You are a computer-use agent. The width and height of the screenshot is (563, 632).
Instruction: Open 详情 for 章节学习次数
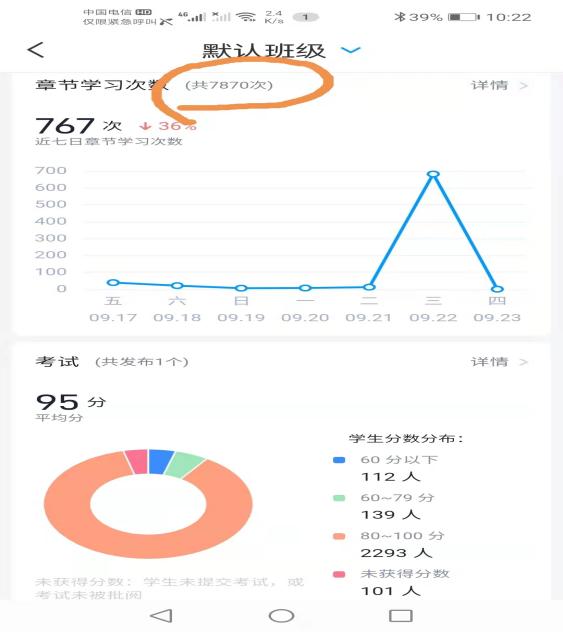click(499, 85)
